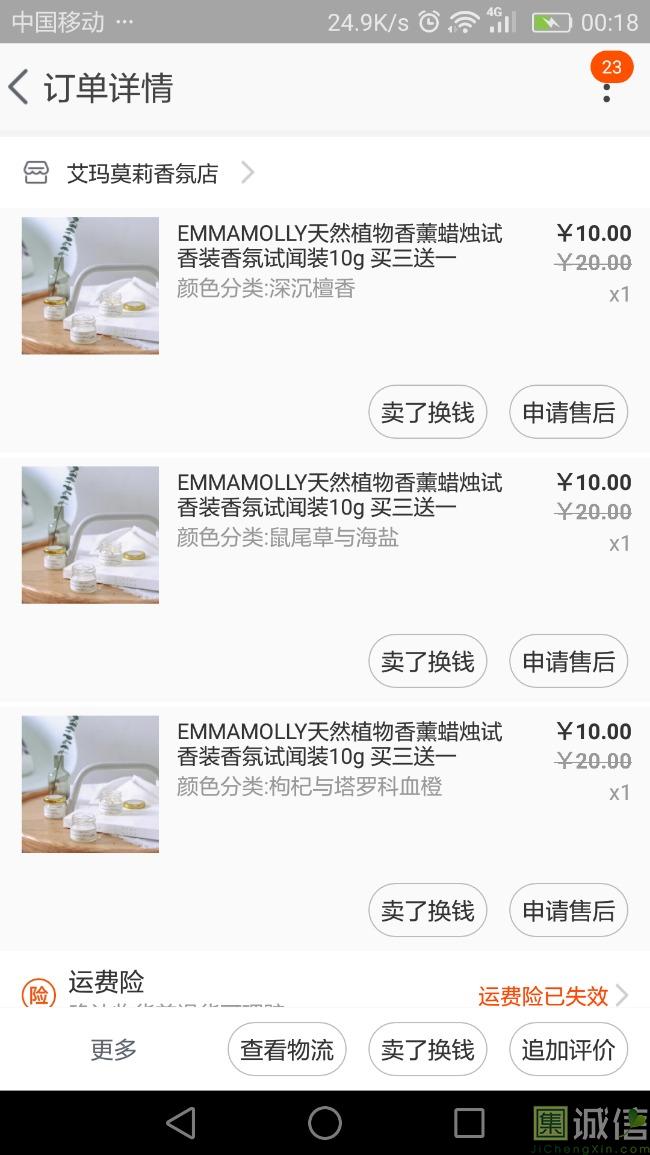Request 申请售后 for the 枸杞与塔罗科血橙 item
The height and width of the screenshot is (1155, 650).
tap(568, 910)
